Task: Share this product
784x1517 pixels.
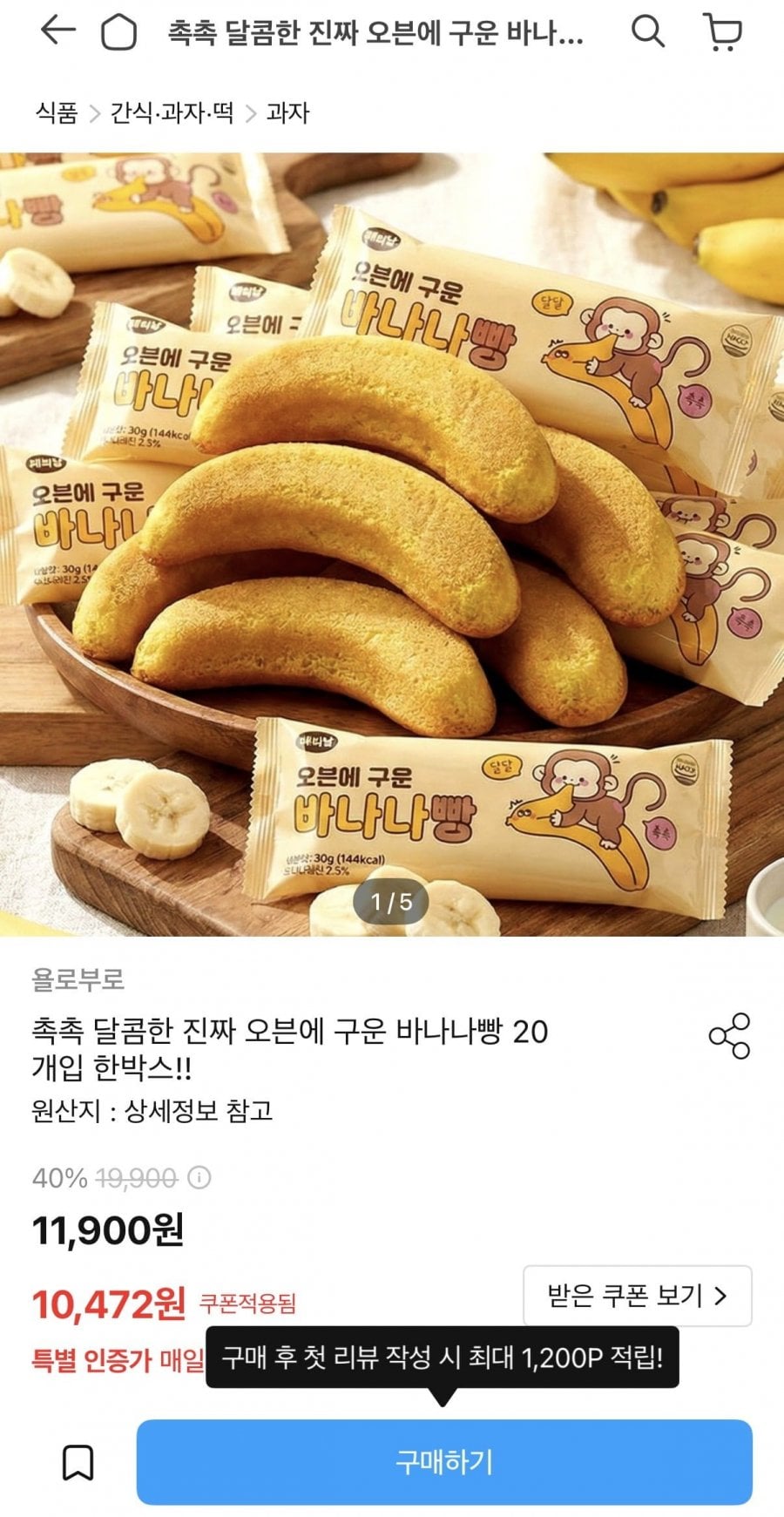Action: [729, 1036]
